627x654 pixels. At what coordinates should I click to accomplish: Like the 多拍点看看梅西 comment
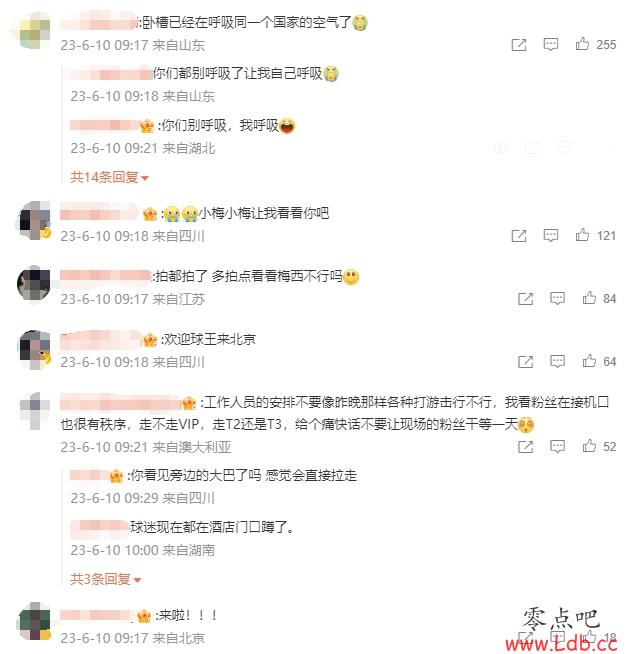588,298
